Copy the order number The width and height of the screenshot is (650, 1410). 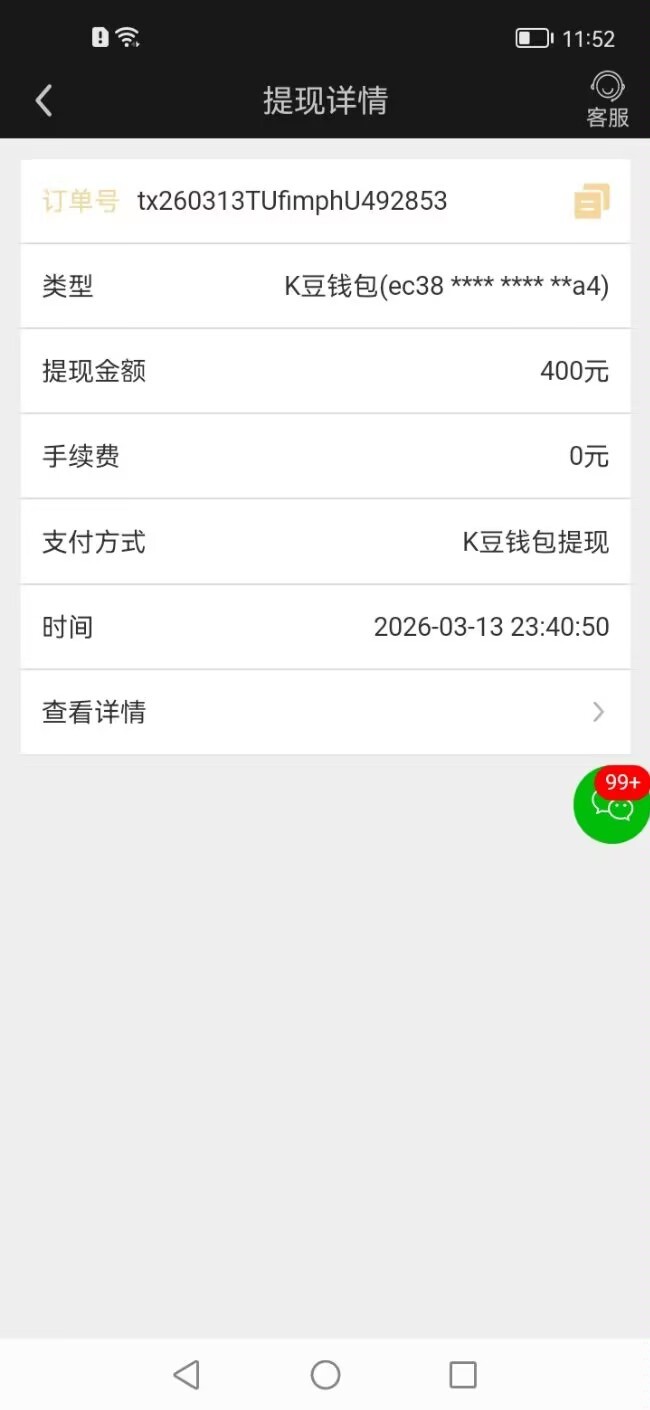(591, 201)
